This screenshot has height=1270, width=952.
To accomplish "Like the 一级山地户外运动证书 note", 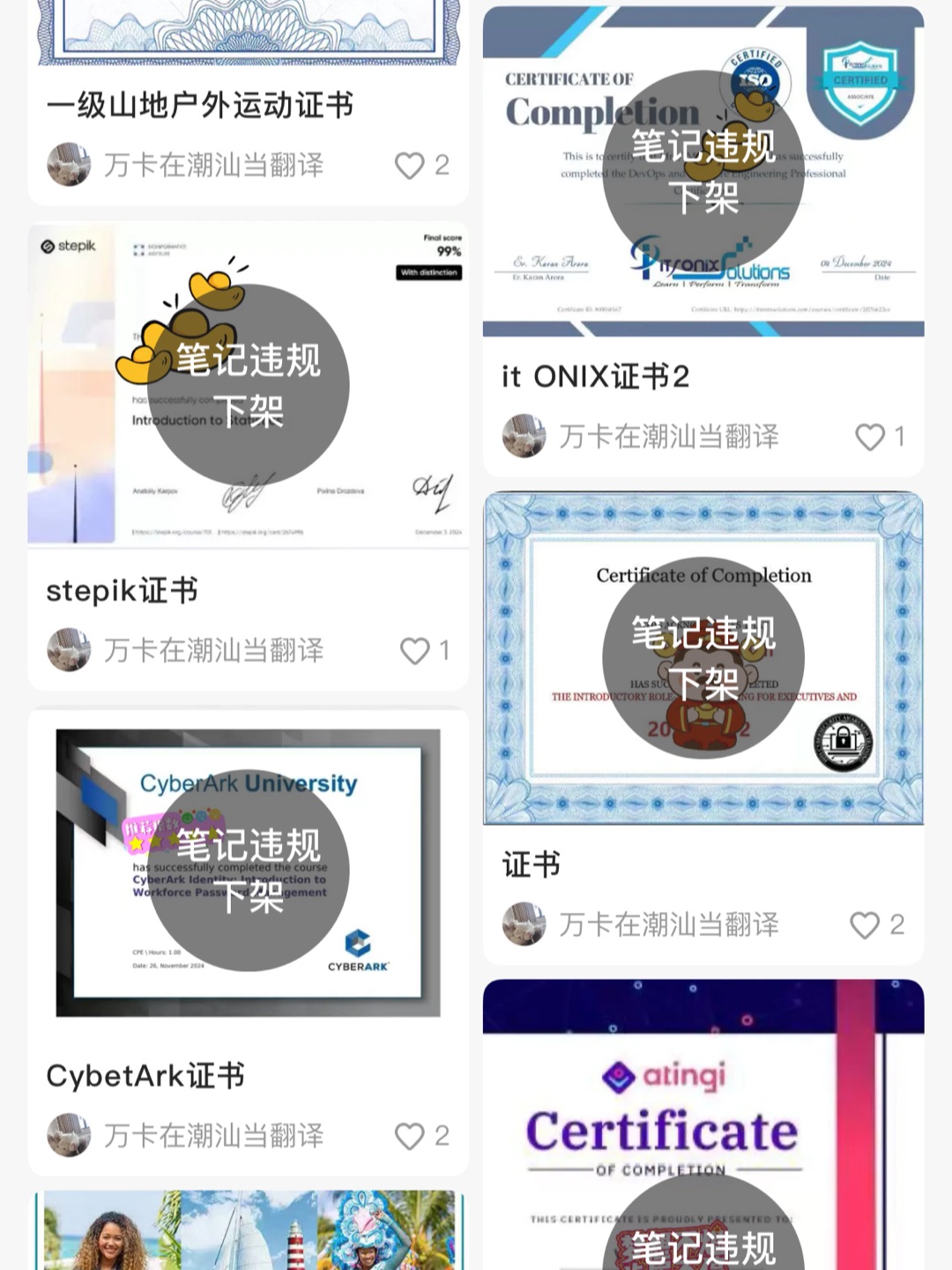I will click(x=410, y=165).
